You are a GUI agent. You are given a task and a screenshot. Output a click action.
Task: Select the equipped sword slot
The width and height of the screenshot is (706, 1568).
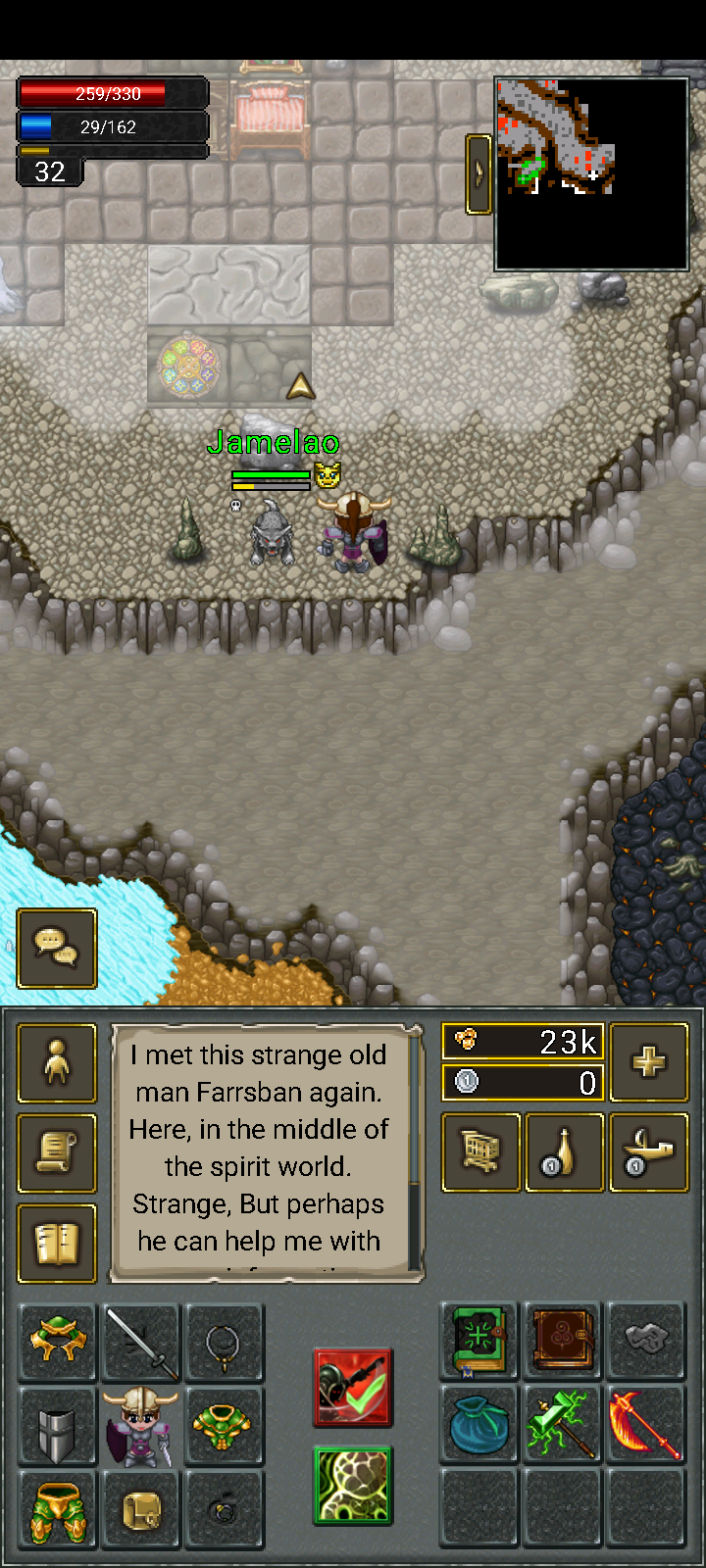141,1343
